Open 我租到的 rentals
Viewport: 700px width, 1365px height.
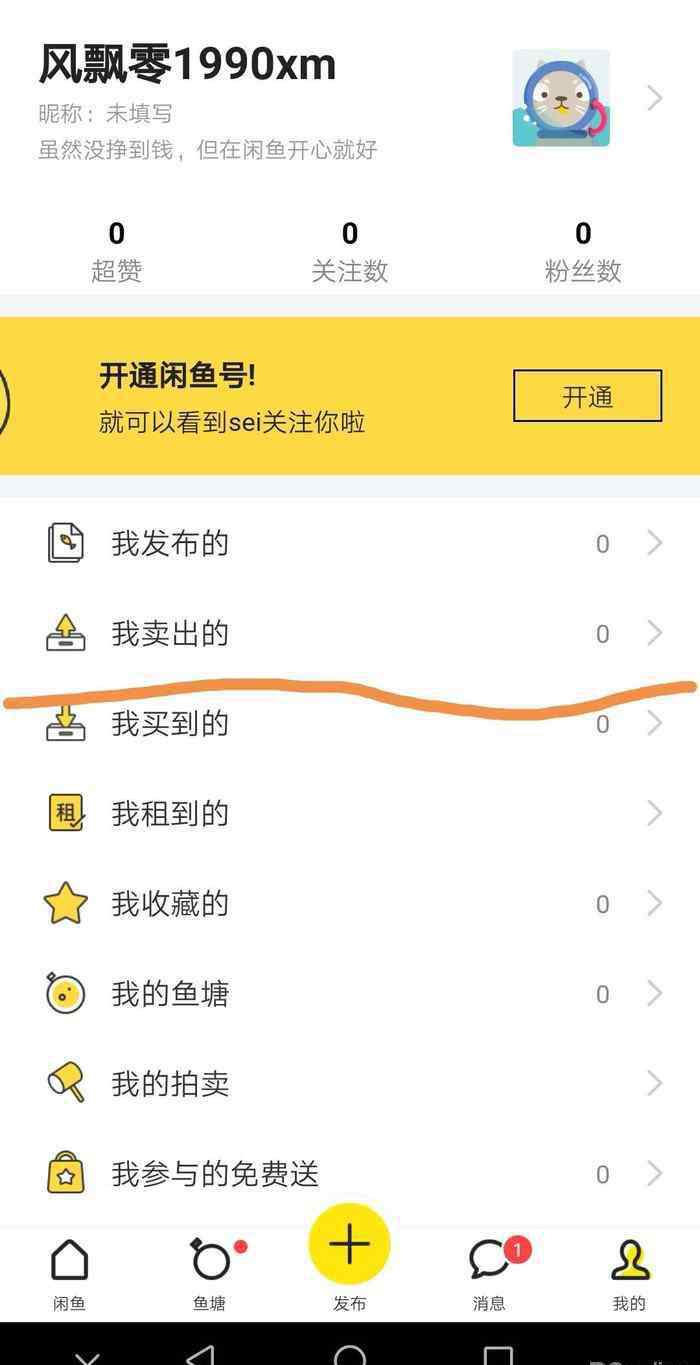350,813
